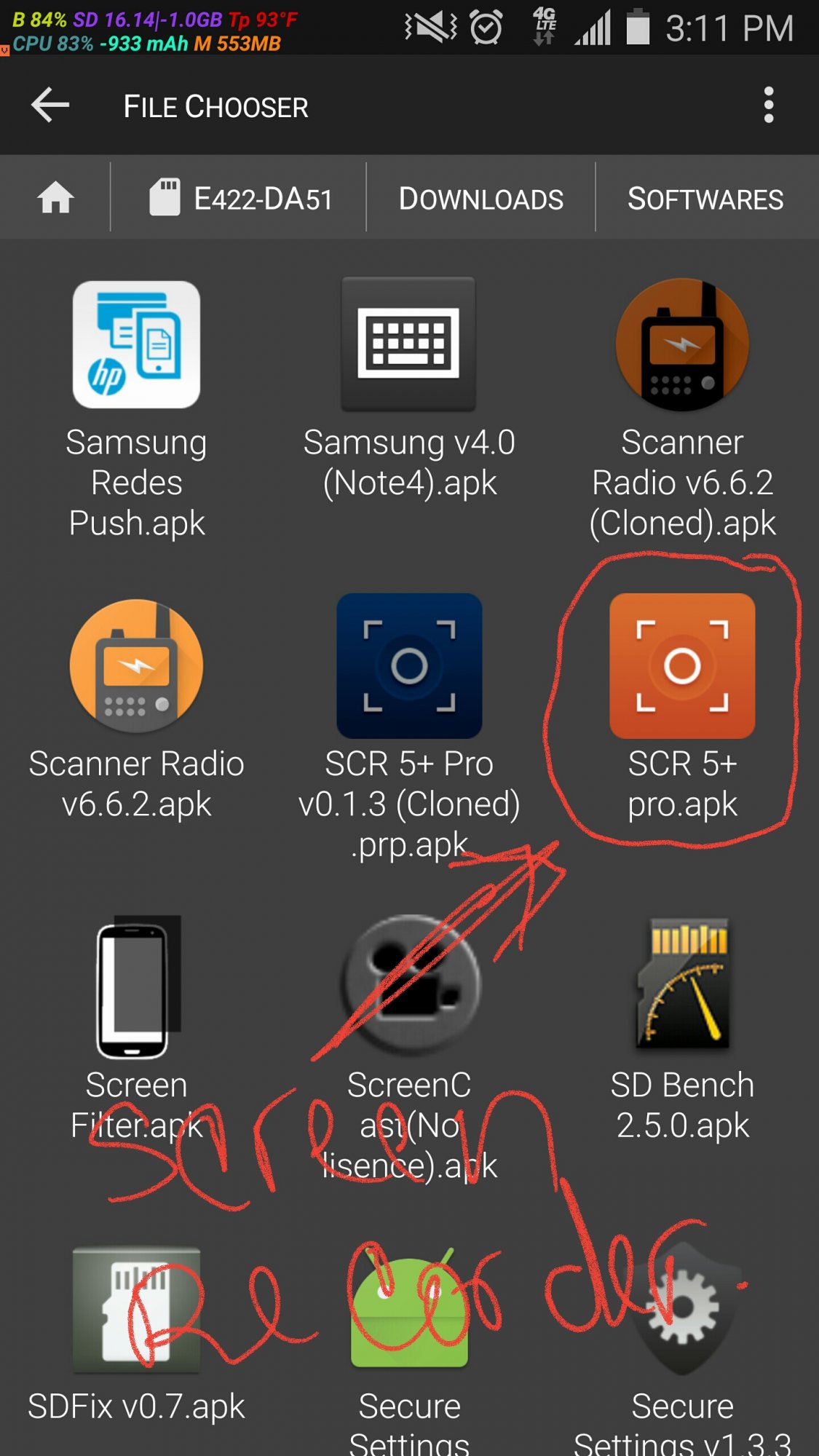Jump to the home directory

pos(55,197)
